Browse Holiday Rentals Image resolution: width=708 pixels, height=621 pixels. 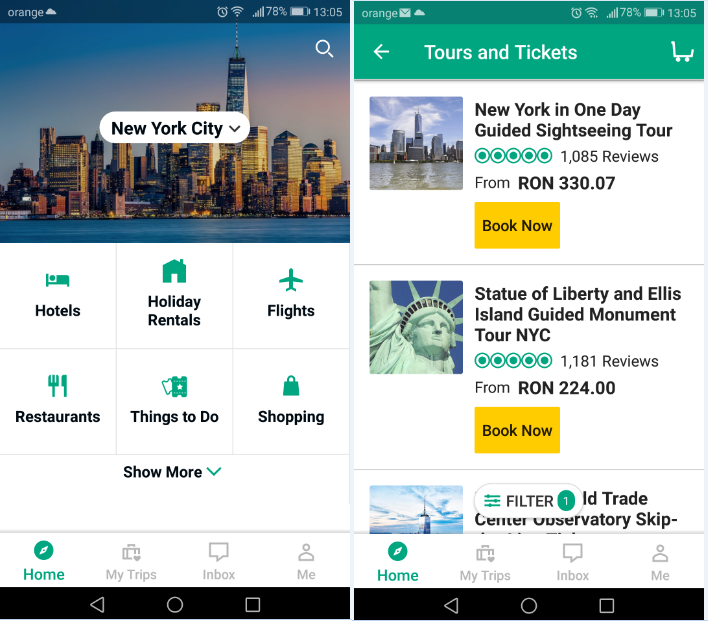(174, 295)
